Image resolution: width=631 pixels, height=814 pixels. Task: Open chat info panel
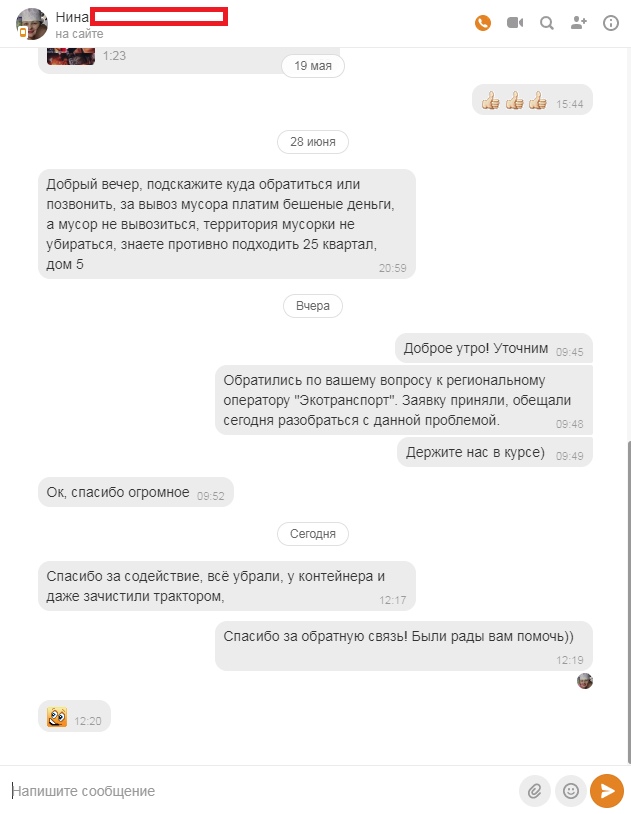(x=610, y=23)
